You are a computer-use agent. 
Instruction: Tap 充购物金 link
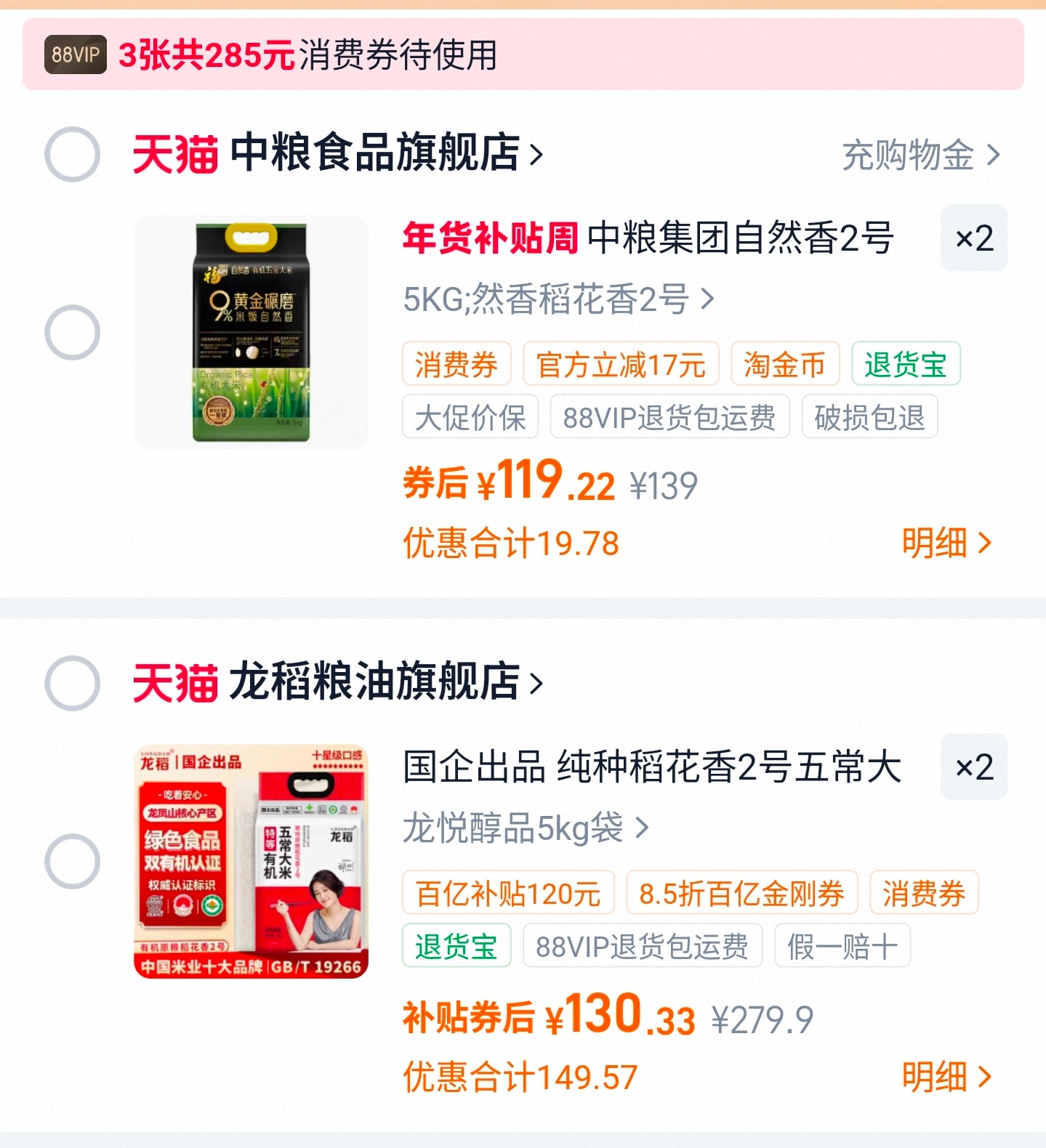(920, 155)
